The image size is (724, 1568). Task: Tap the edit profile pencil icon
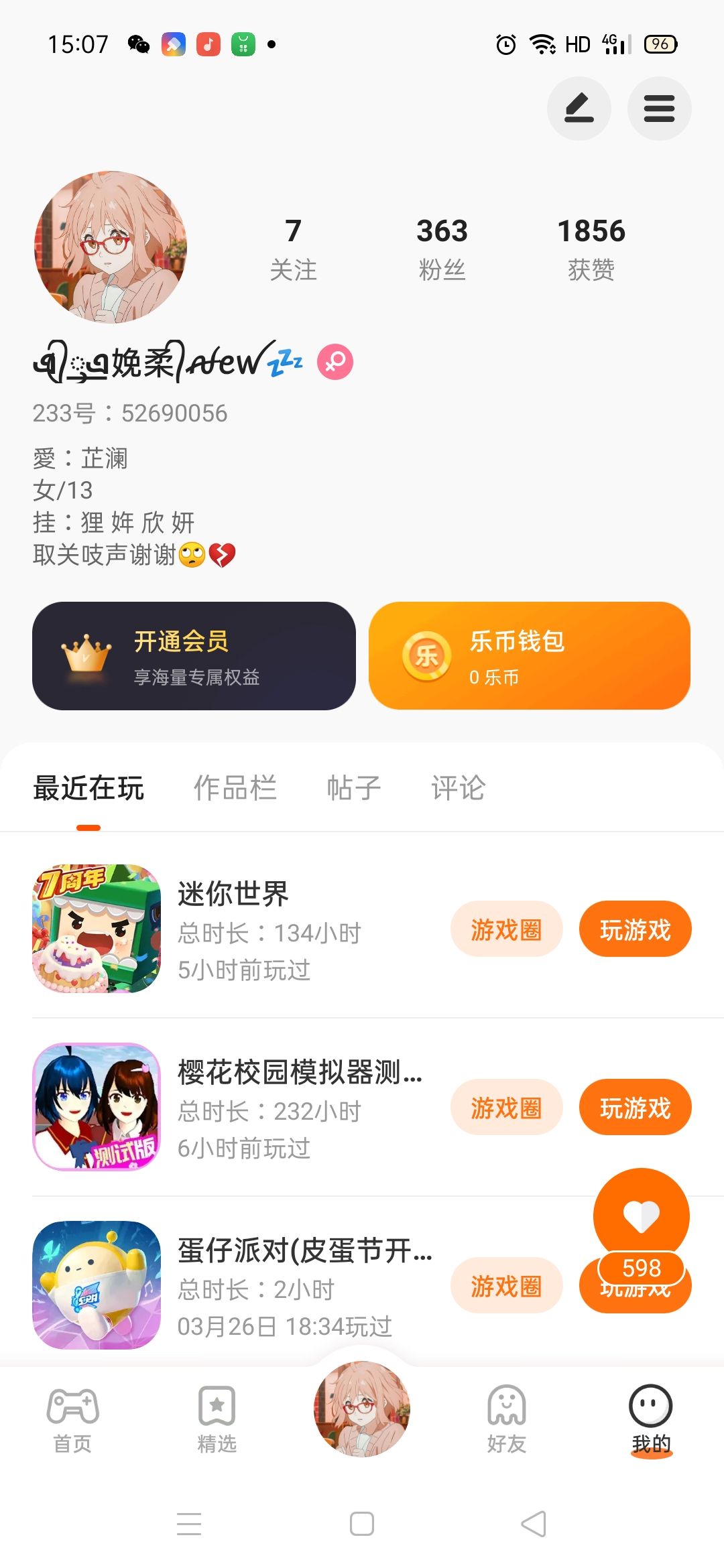coord(579,109)
